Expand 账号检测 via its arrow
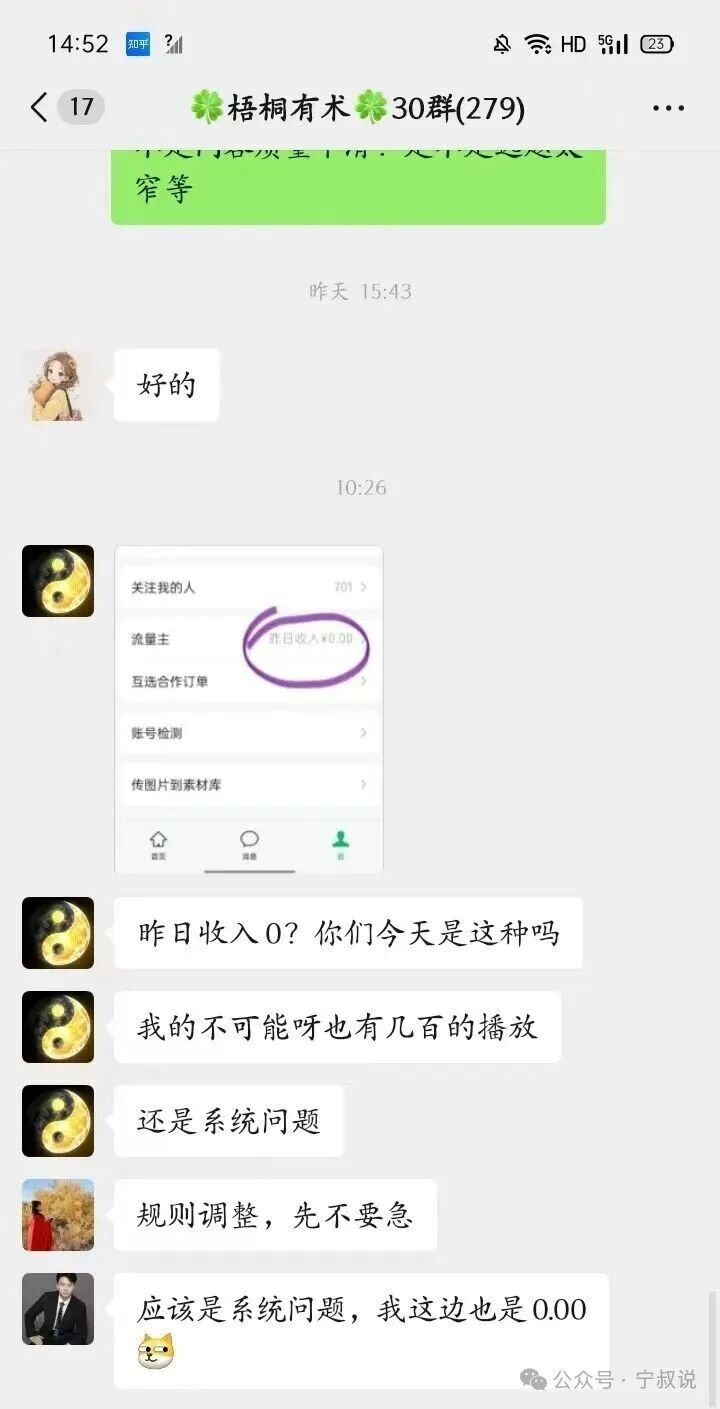720x1409 pixels. (x=363, y=732)
